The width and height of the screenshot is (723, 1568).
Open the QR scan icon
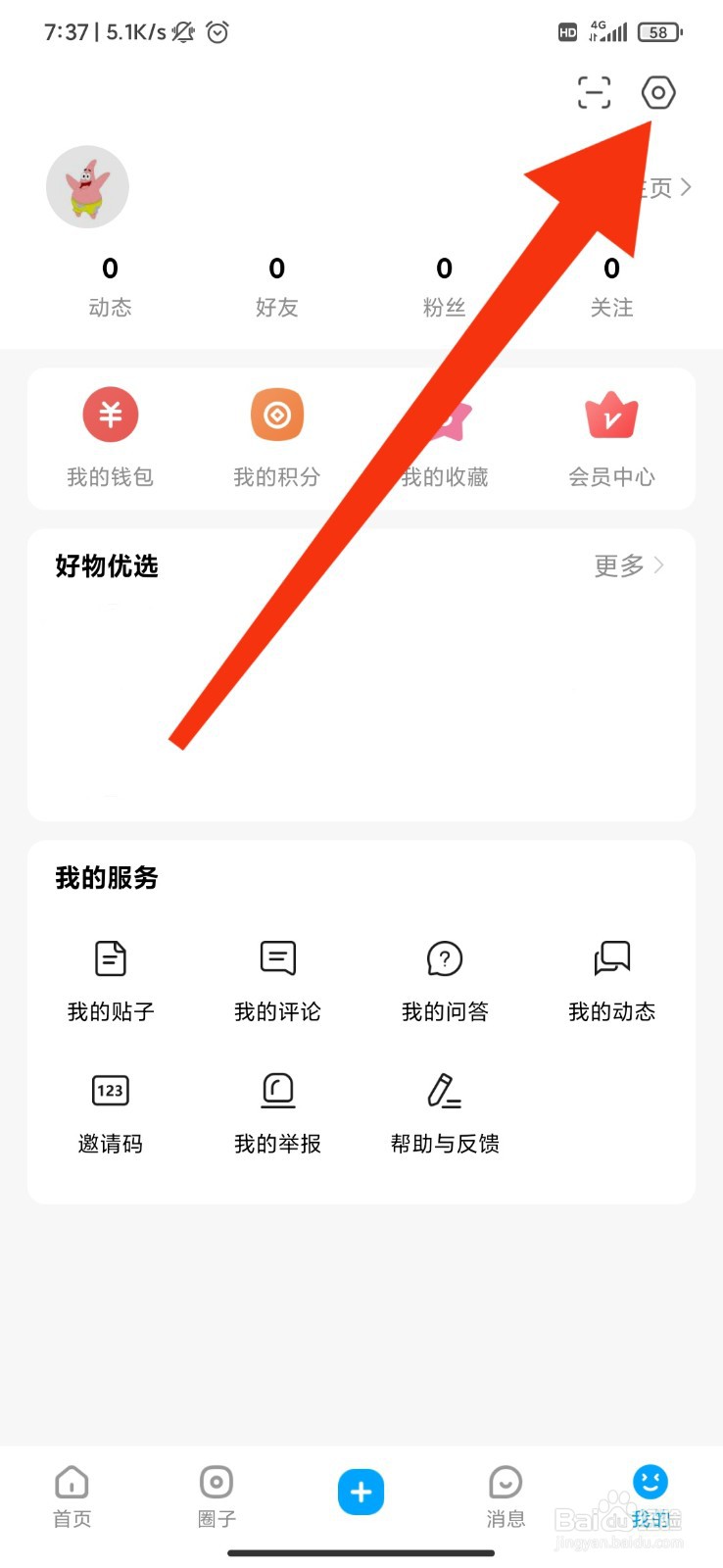pos(594,93)
